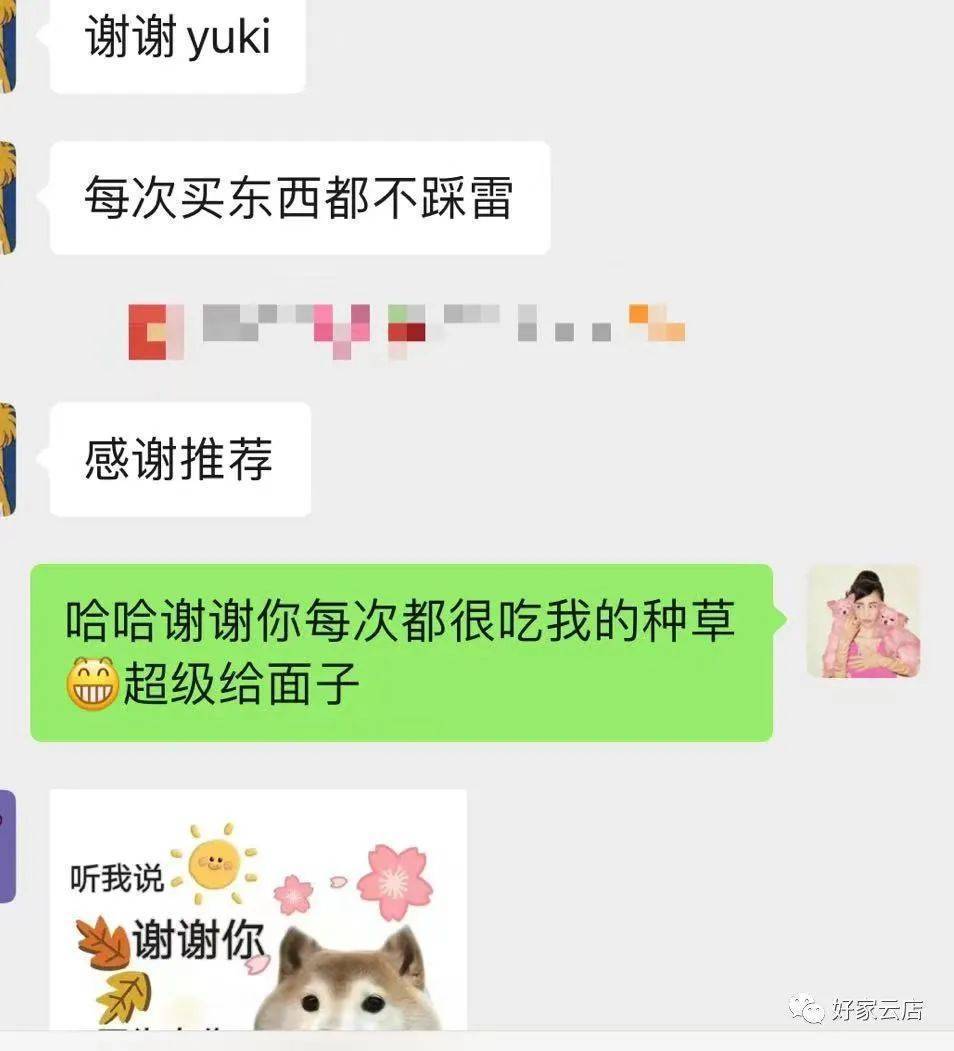Open the sender's avatar with pink dogs
Screen dimensions: 954x1051
863,621
